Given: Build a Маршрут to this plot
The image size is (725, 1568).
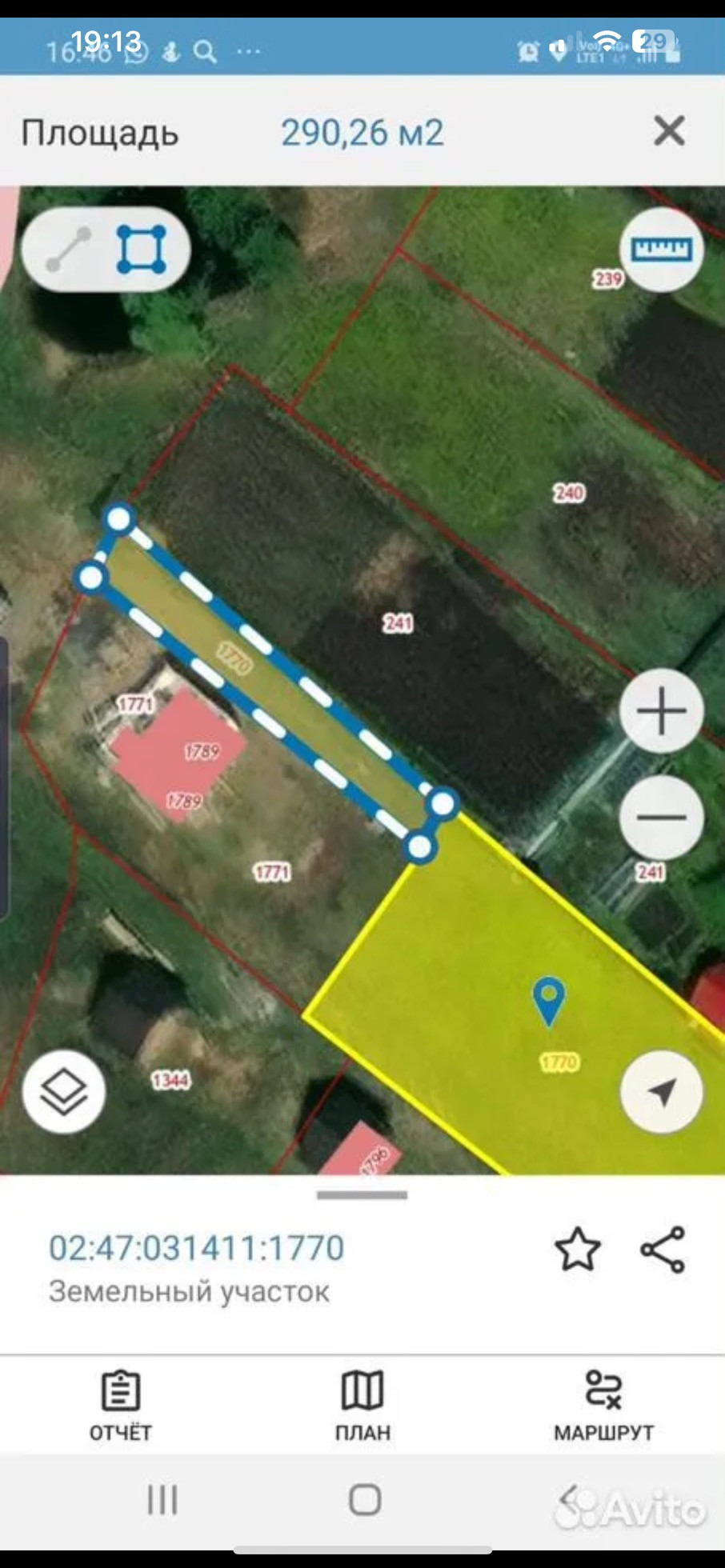Looking at the screenshot, I should [603, 1405].
